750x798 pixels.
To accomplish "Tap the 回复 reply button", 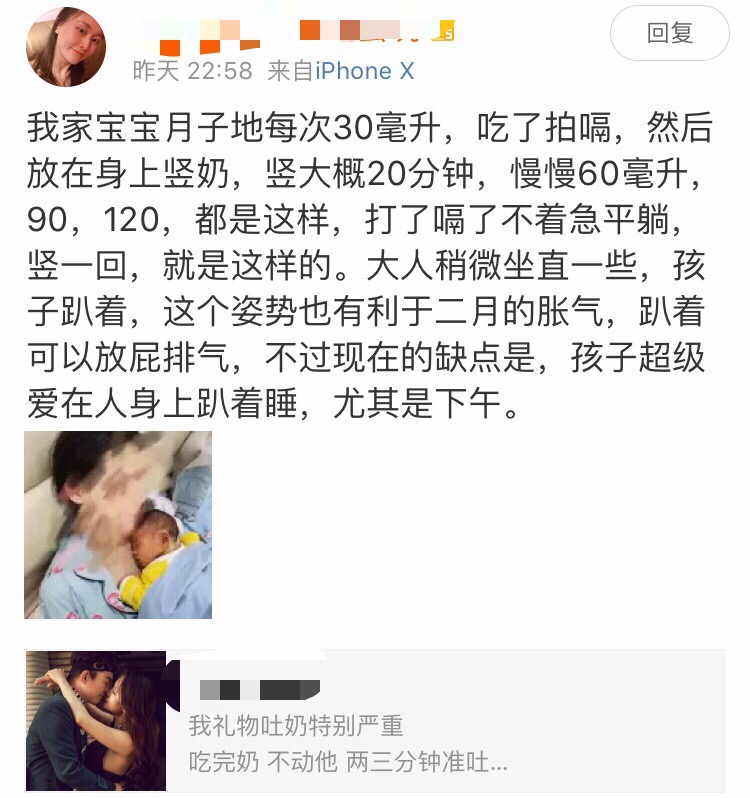I will point(669,34).
